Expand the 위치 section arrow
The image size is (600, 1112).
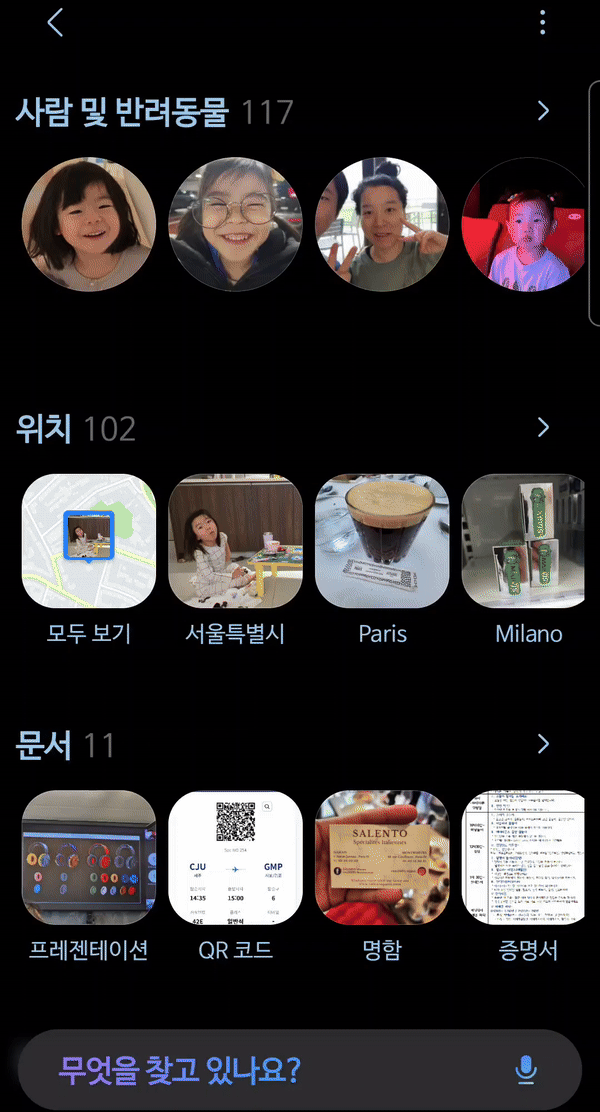[x=543, y=428]
